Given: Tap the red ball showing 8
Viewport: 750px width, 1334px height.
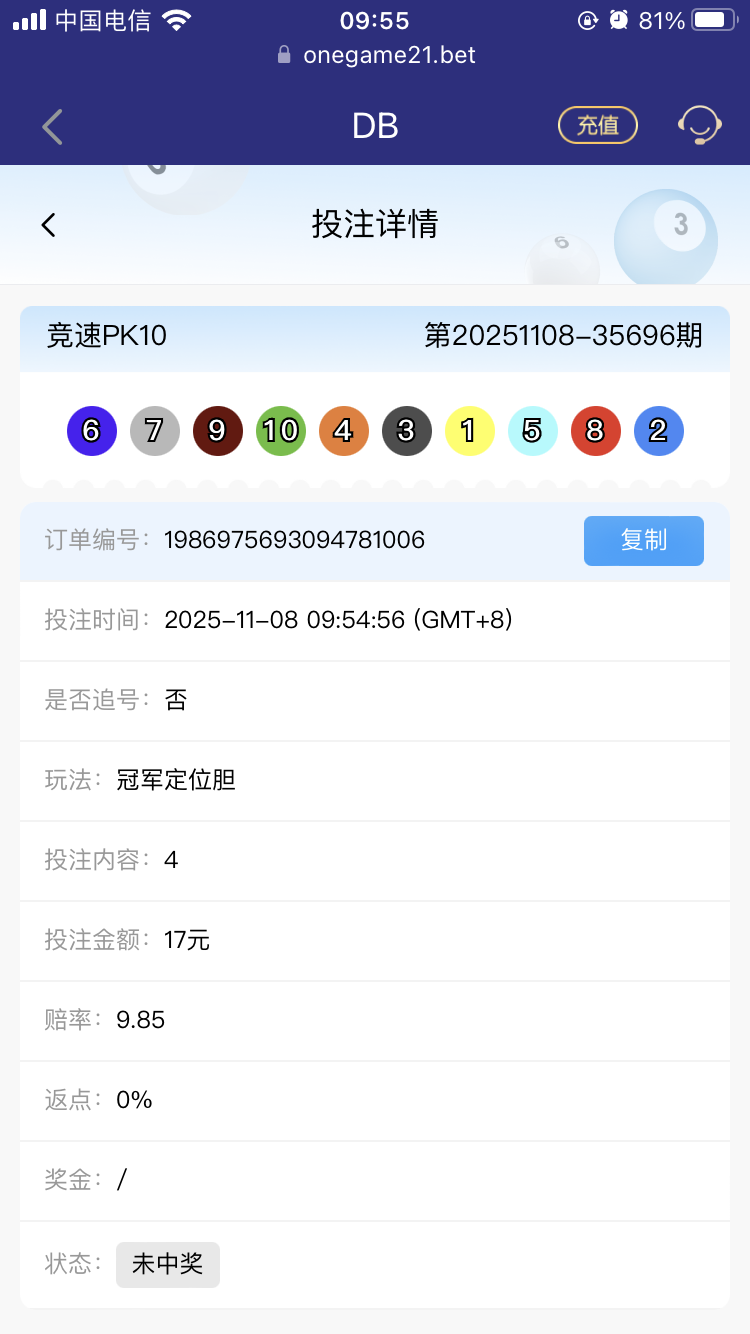Looking at the screenshot, I should tap(596, 430).
